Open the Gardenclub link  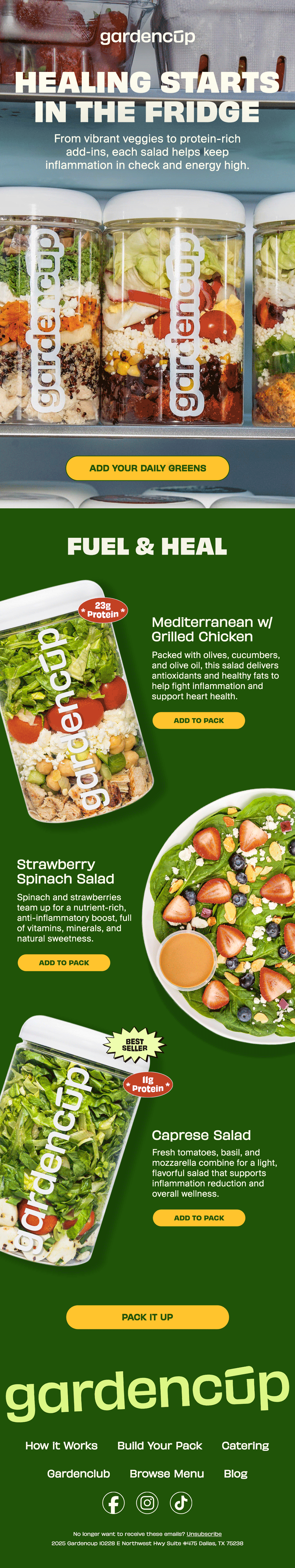coord(79,1473)
